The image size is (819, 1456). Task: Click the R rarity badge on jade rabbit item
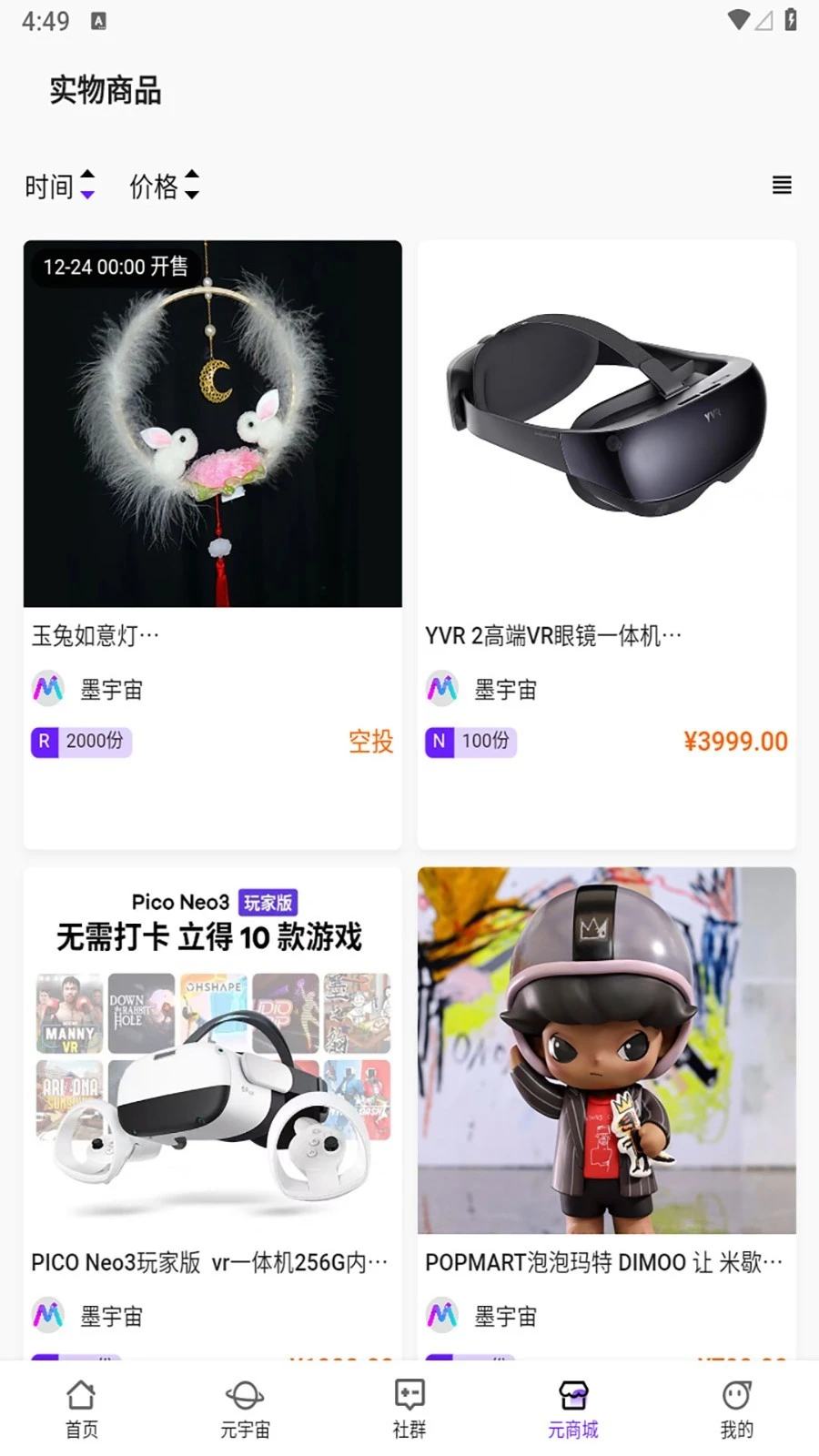[44, 742]
